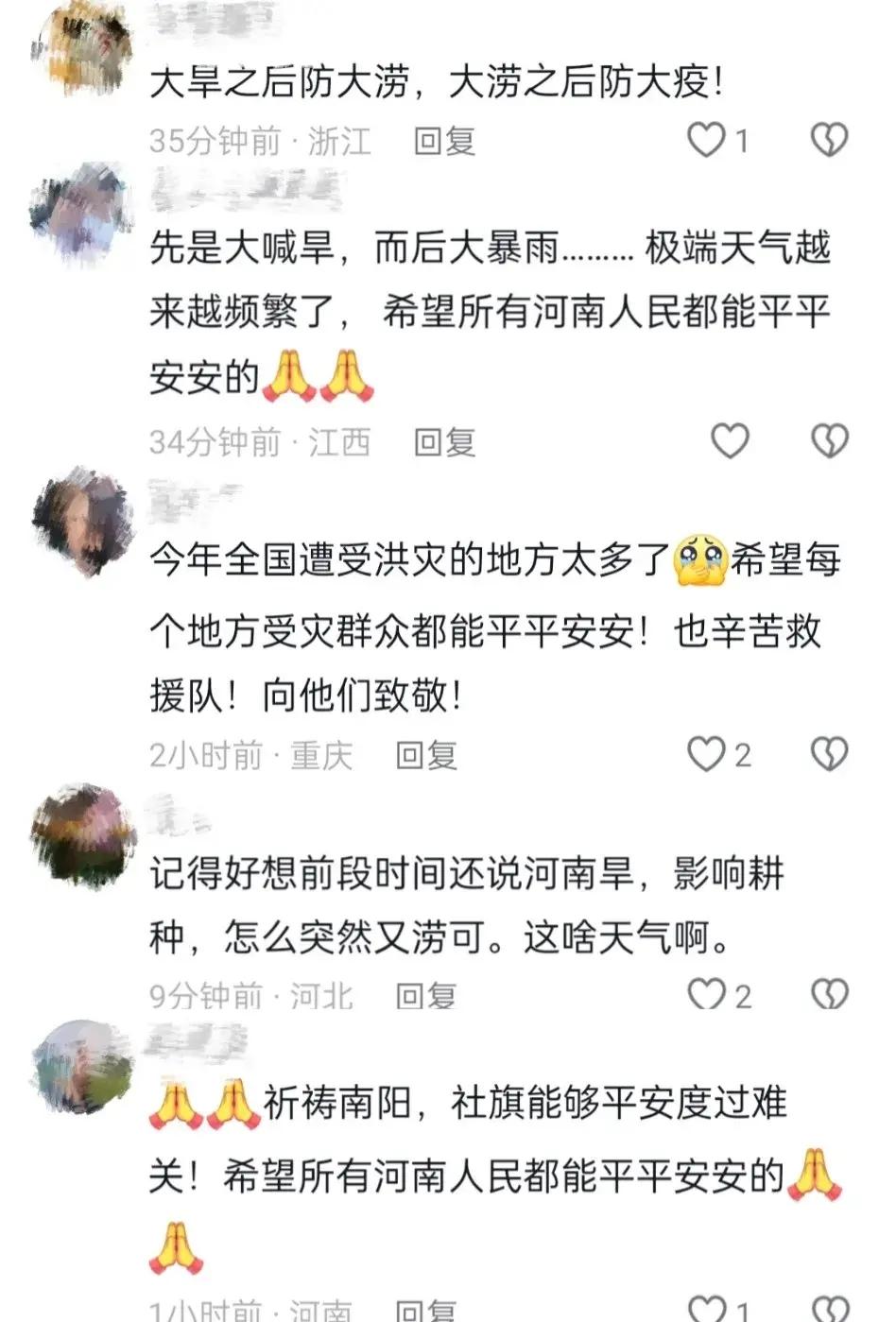The image size is (896, 1322).
Task: Open the Chongqing commenter's avatar
Action: click(x=76, y=517)
